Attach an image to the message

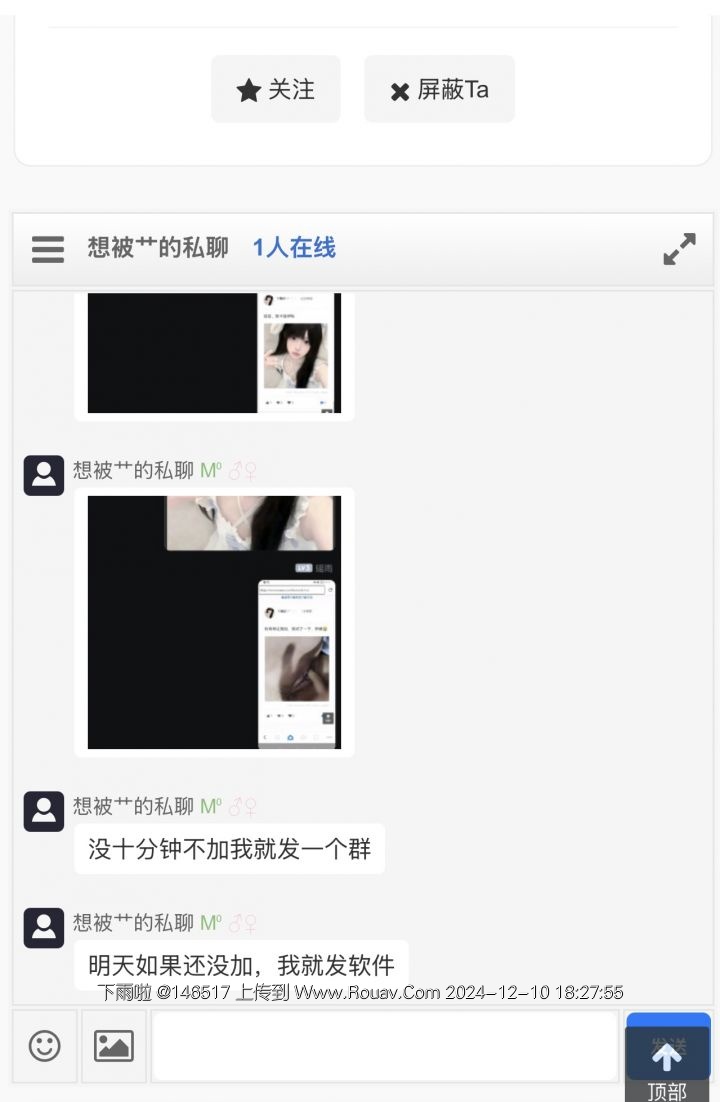[114, 1046]
